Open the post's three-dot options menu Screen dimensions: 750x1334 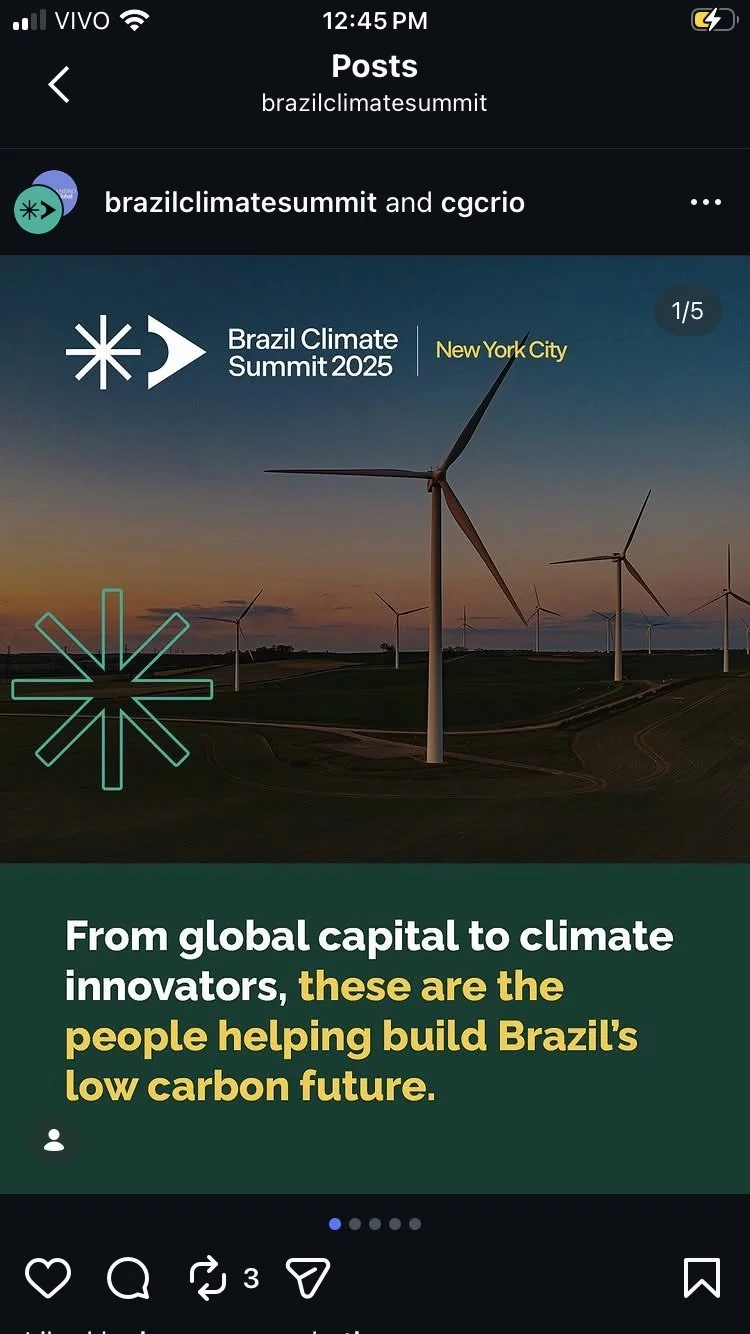coord(705,202)
